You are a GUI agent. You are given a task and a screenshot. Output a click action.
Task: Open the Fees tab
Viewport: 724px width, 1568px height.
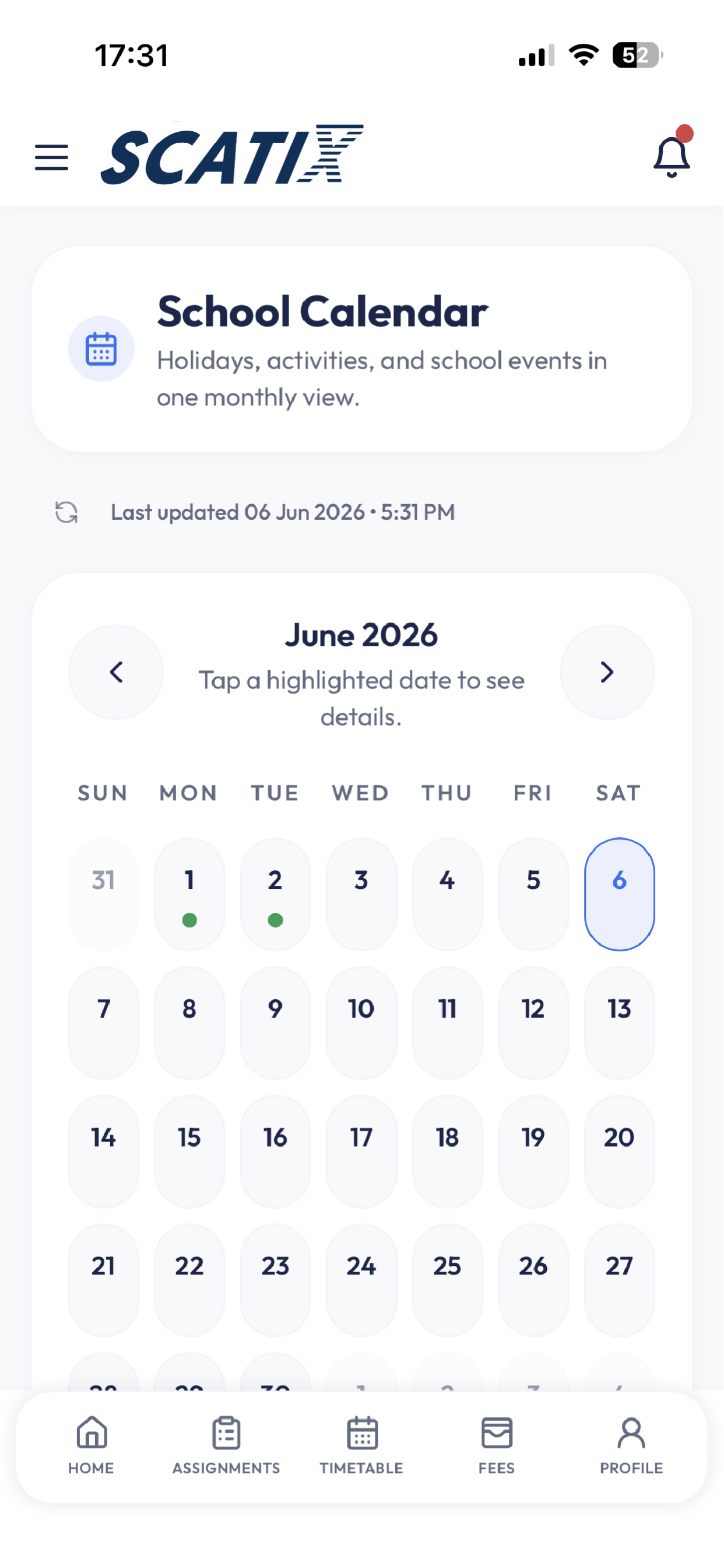point(497,1445)
